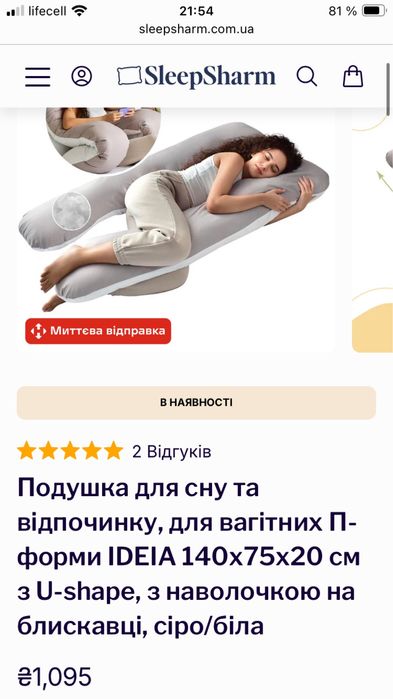Open the 2 Відгуків reviews link
Image resolution: width=393 pixels, height=699 pixels.
(172, 452)
